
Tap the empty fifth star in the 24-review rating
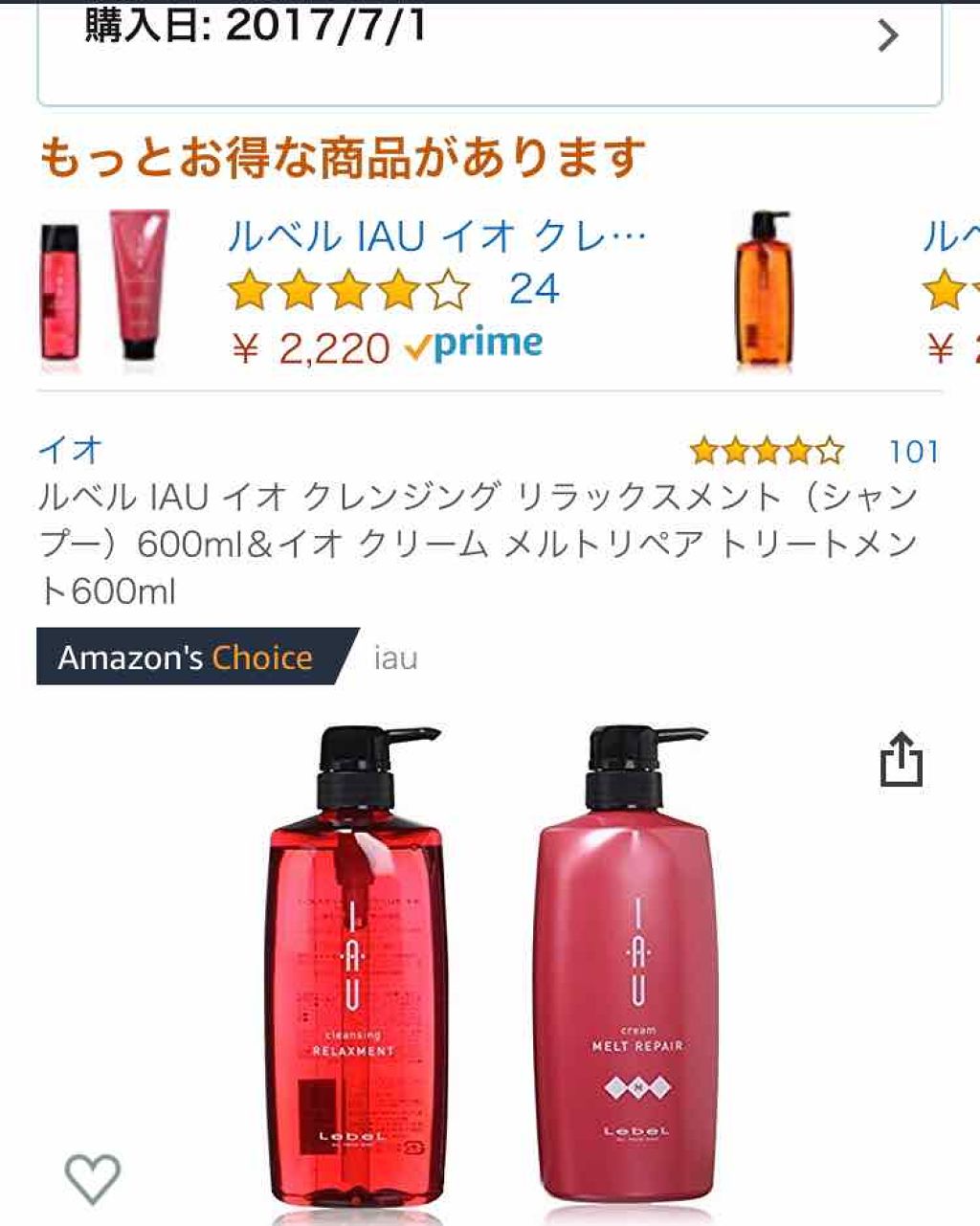tap(452, 290)
